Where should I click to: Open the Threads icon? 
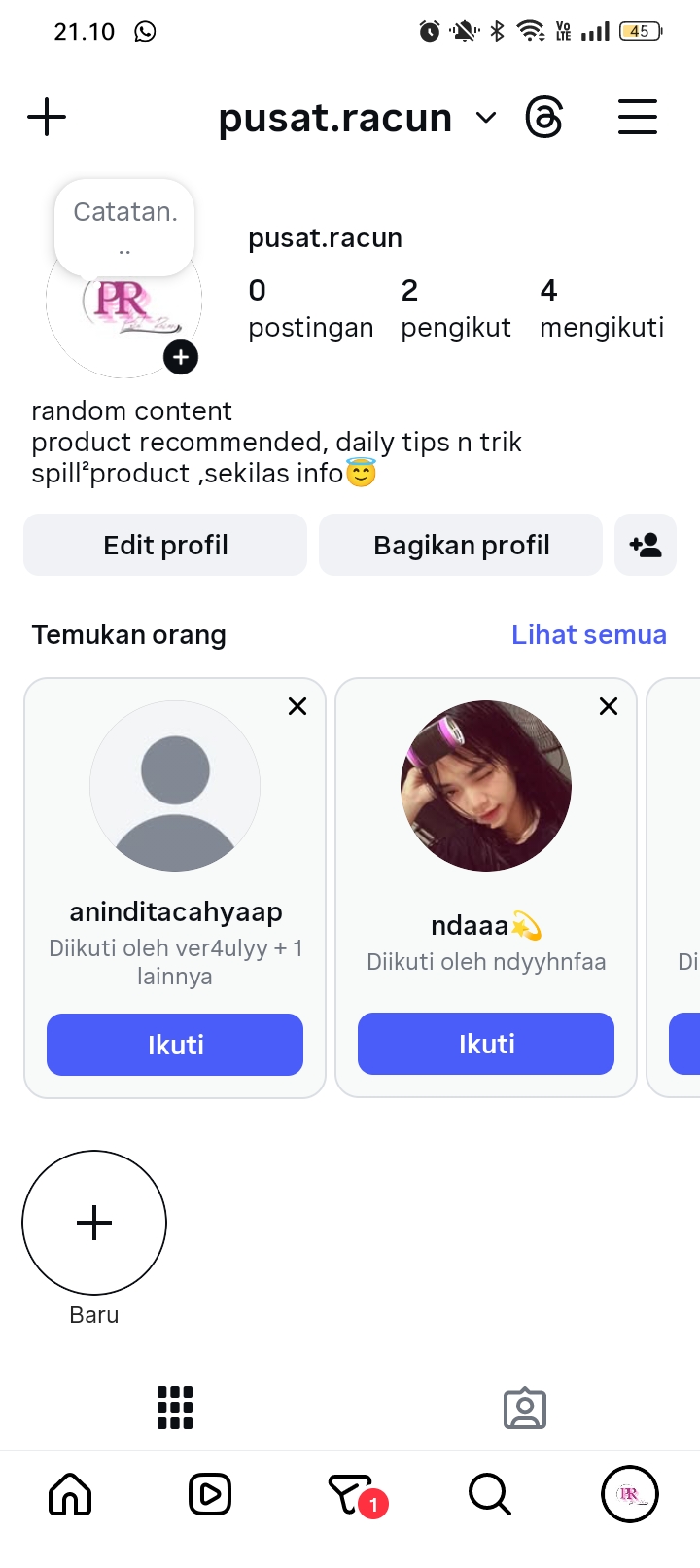click(544, 118)
